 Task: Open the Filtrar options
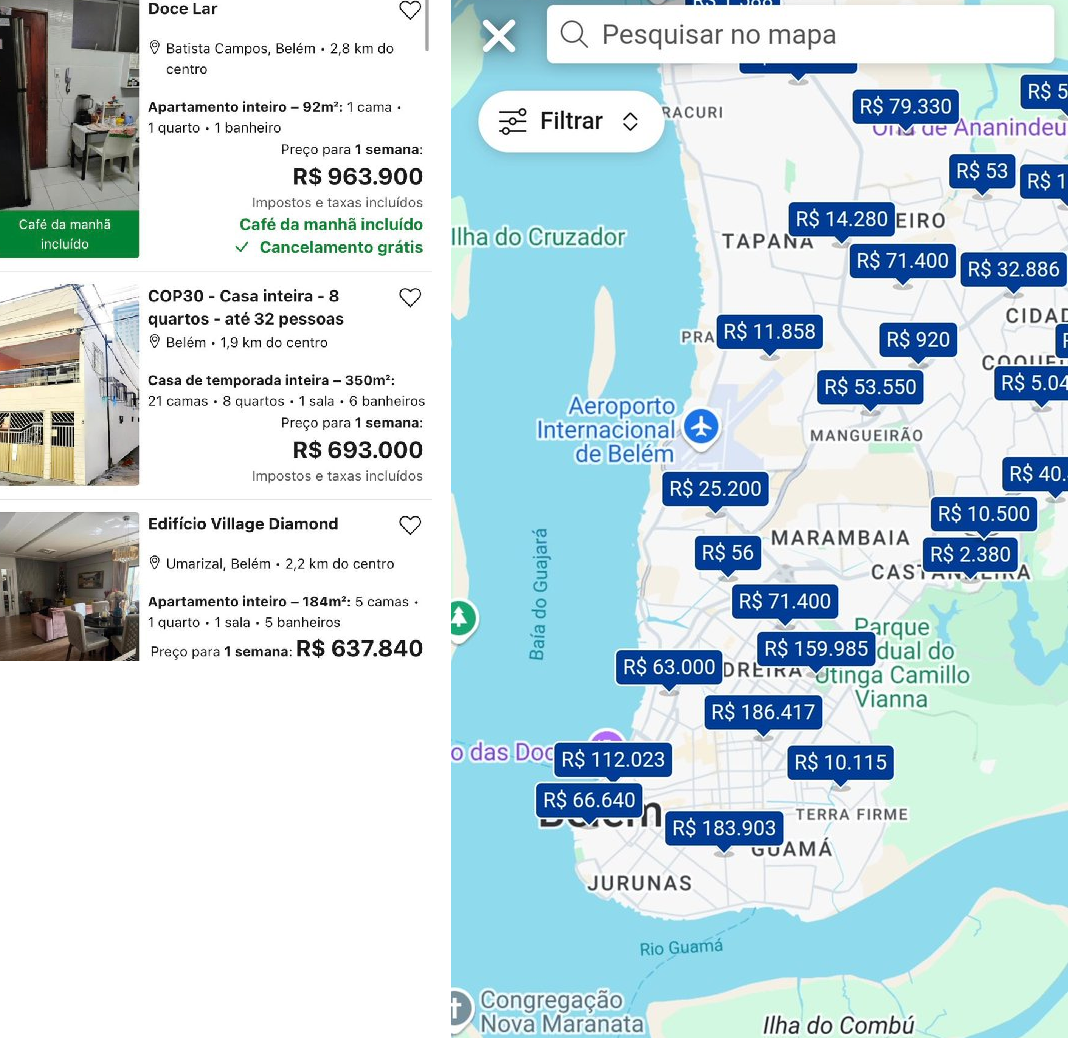[x=571, y=122]
